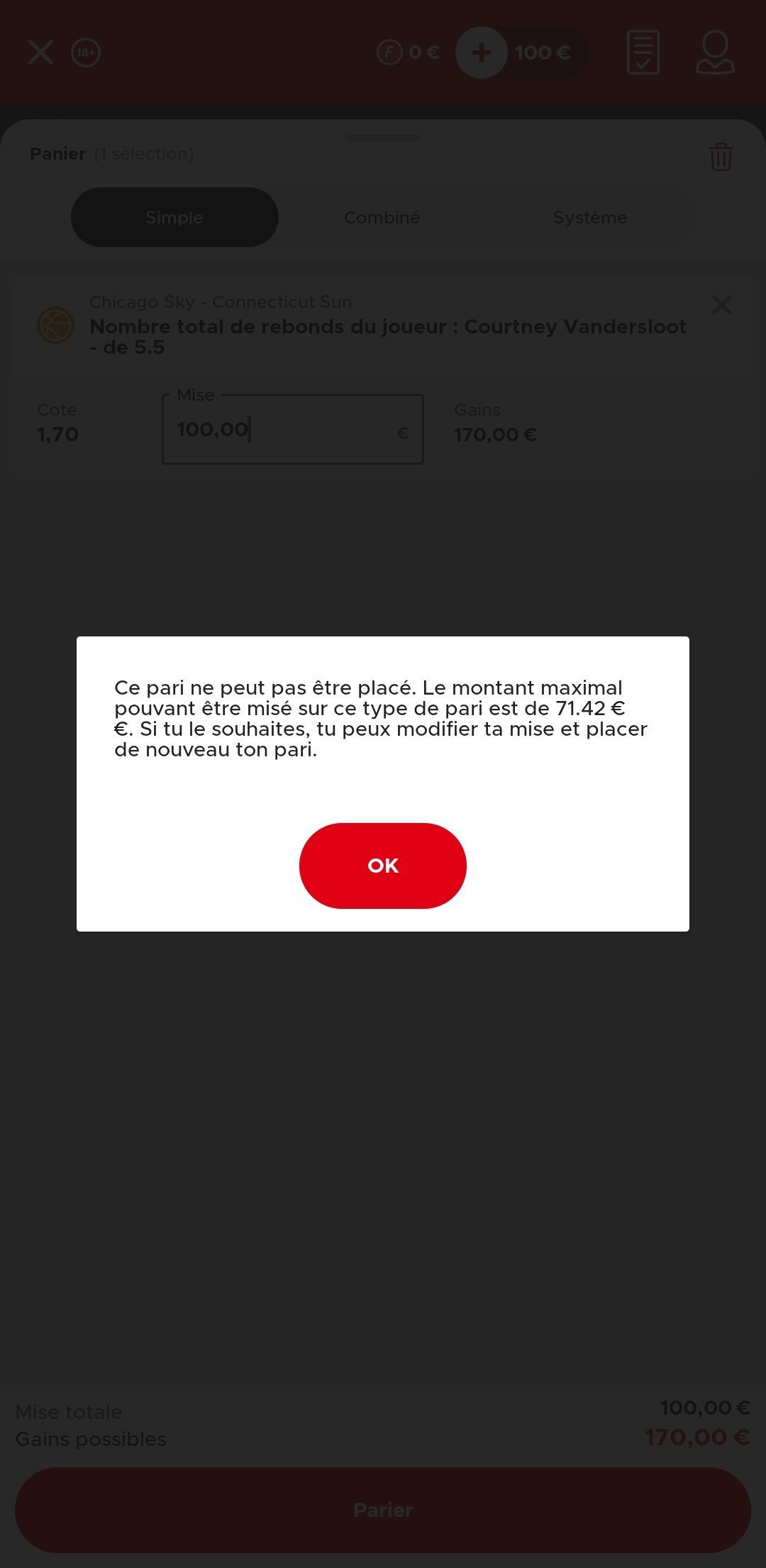Open the account profile icon
This screenshot has width=766, height=1568.
pos(715,53)
